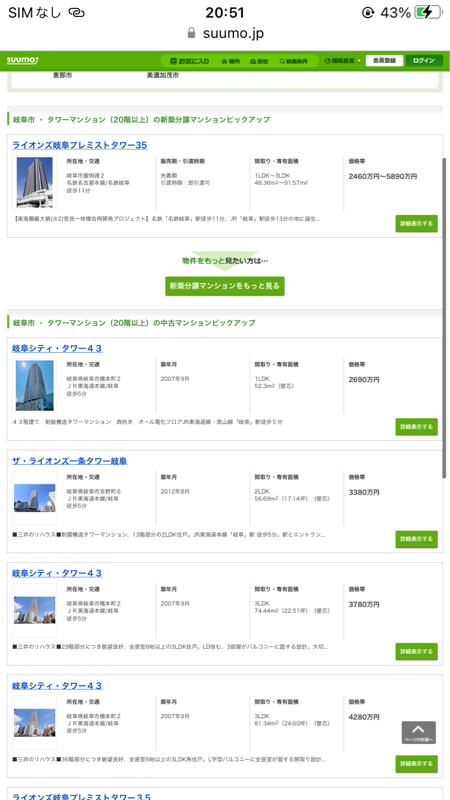
Task: Tap 新築分譲マンションをもっと見る button
Action: click(224, 286)
